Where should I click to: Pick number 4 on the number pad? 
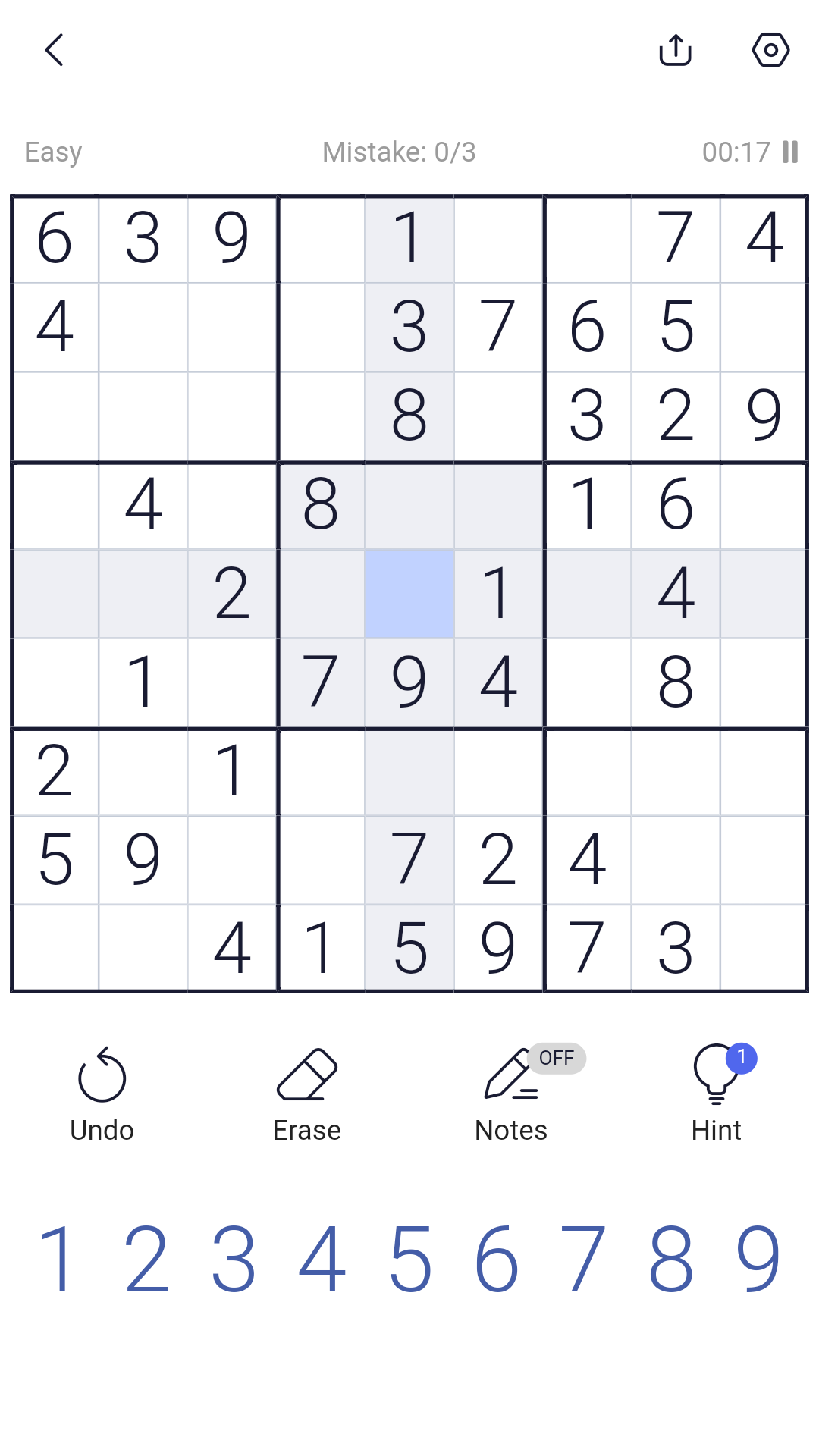coord(322,1260)
